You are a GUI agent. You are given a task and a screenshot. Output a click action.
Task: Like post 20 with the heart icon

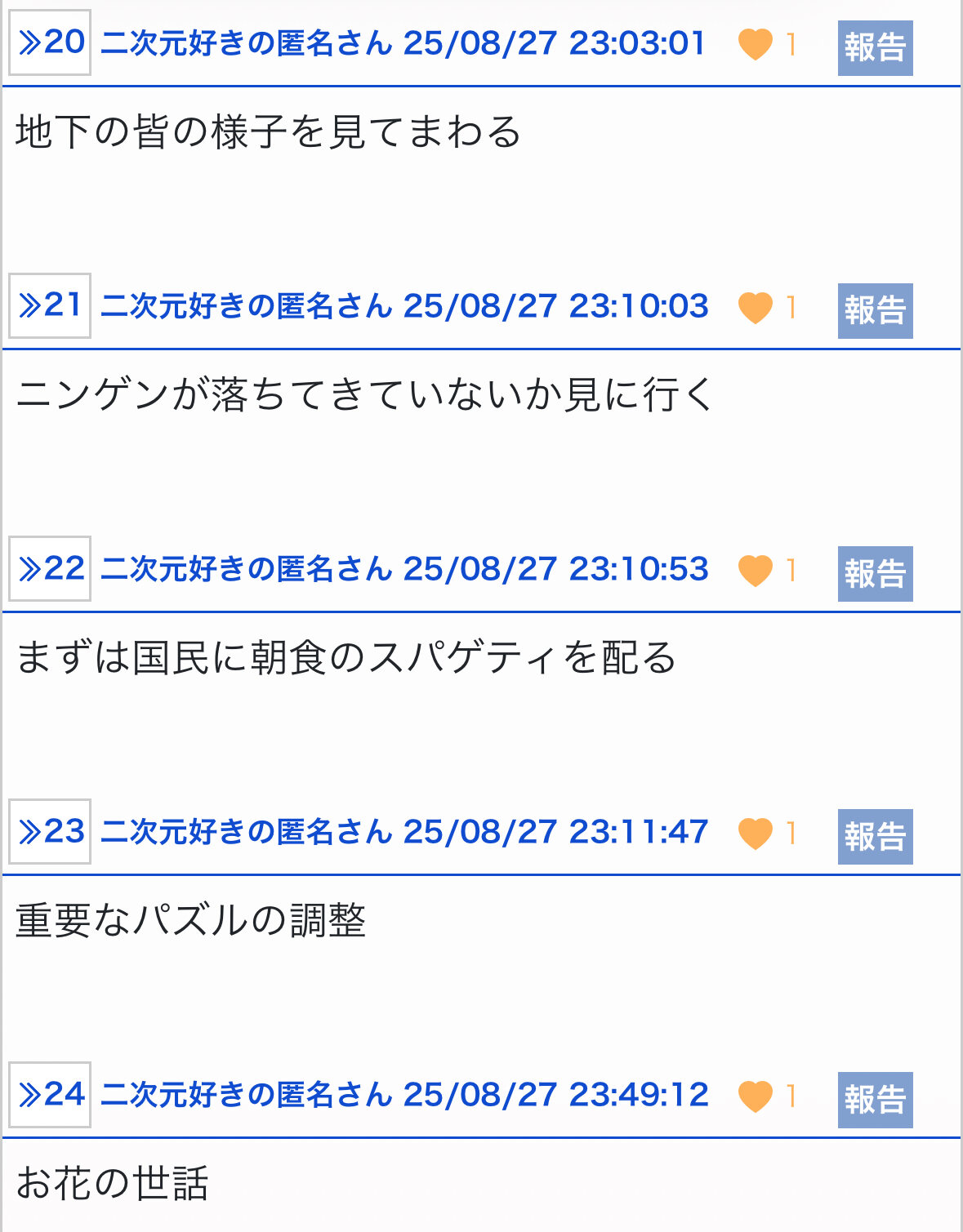click(755, 44)
